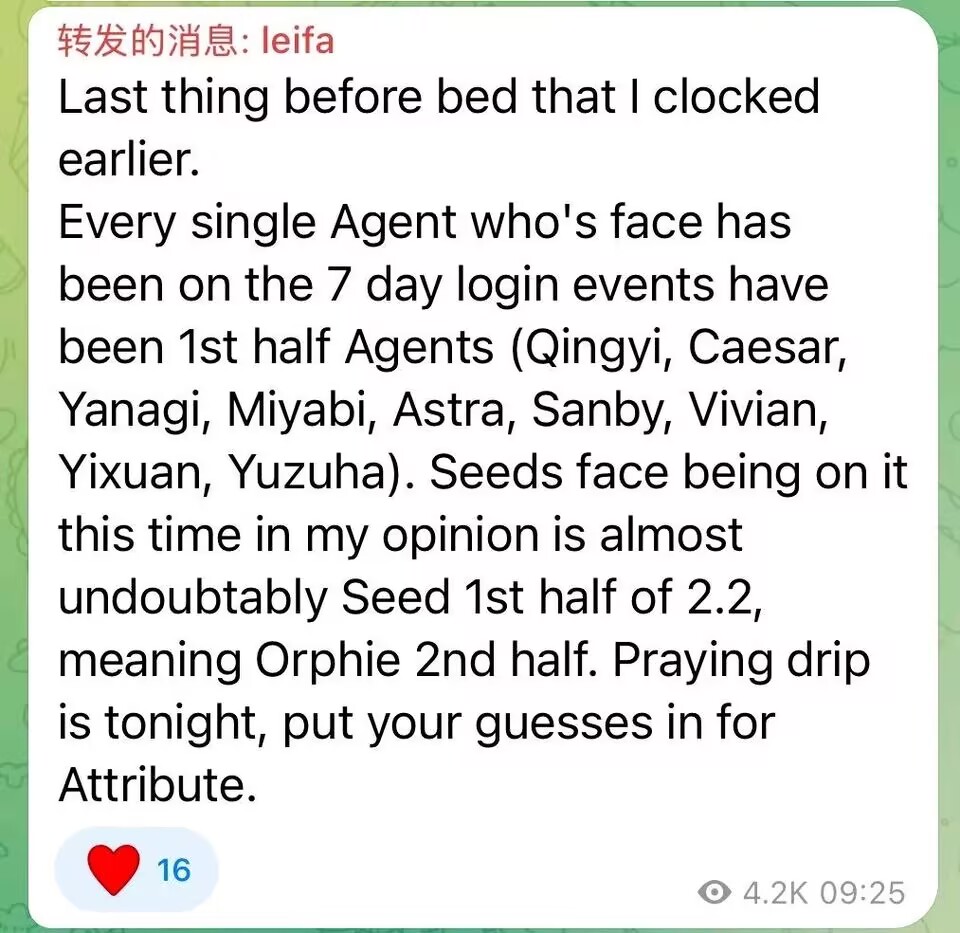Tap the heart reaction with 16 likes
The height and width of the screenshot is (933, 960).
click(136, 868)
